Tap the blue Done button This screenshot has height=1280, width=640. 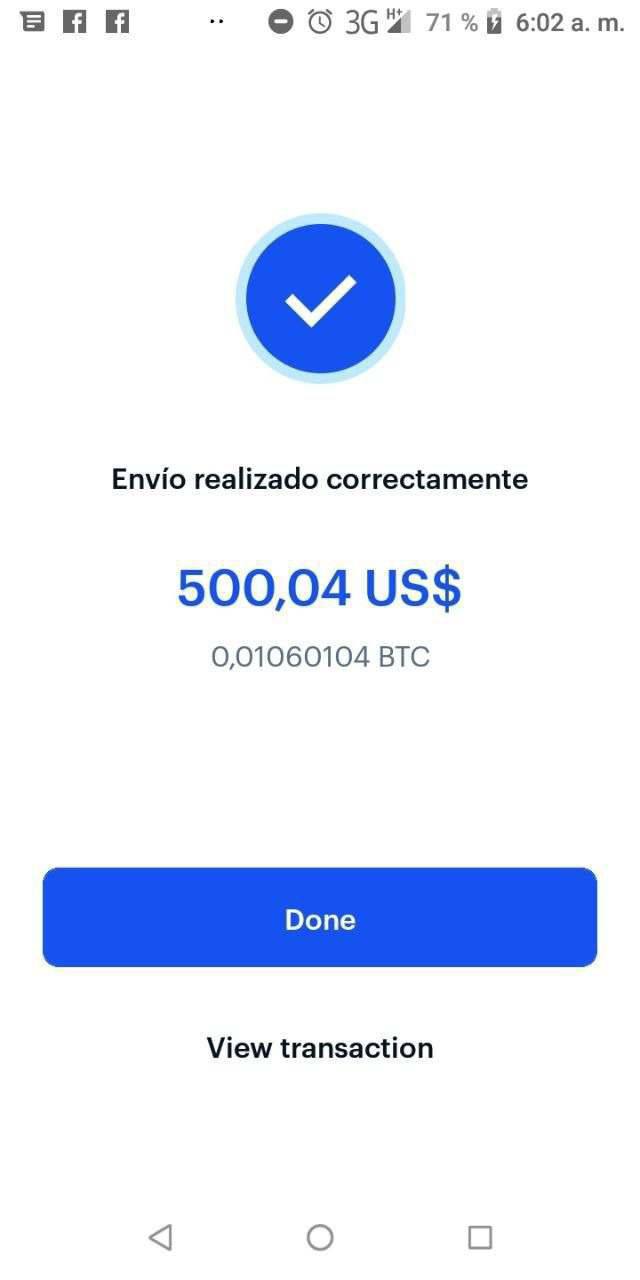coord(320,917)
